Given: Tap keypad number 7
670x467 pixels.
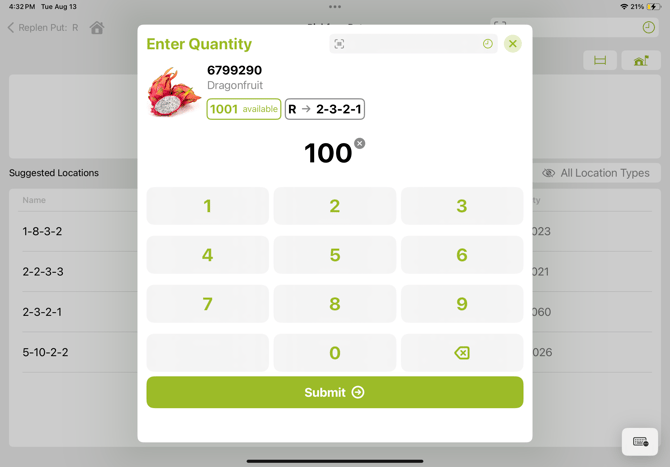Looking at the screenshot, I should coord(207,304).
